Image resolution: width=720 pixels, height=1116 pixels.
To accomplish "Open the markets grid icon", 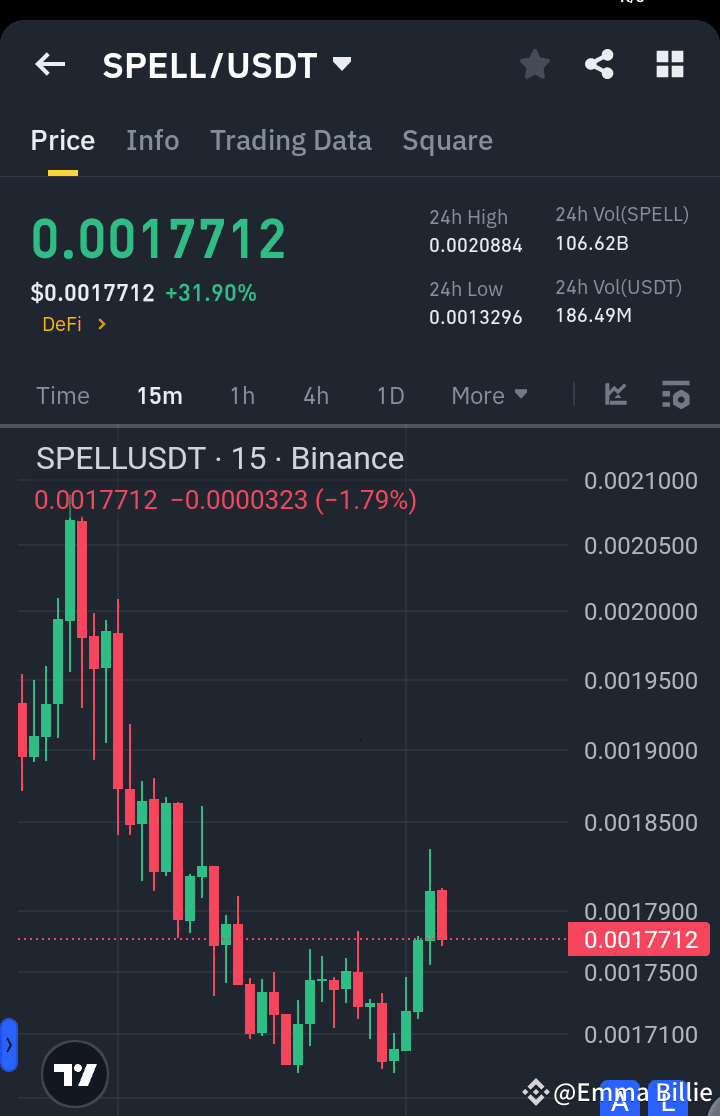I will click(x=669, y=63).
